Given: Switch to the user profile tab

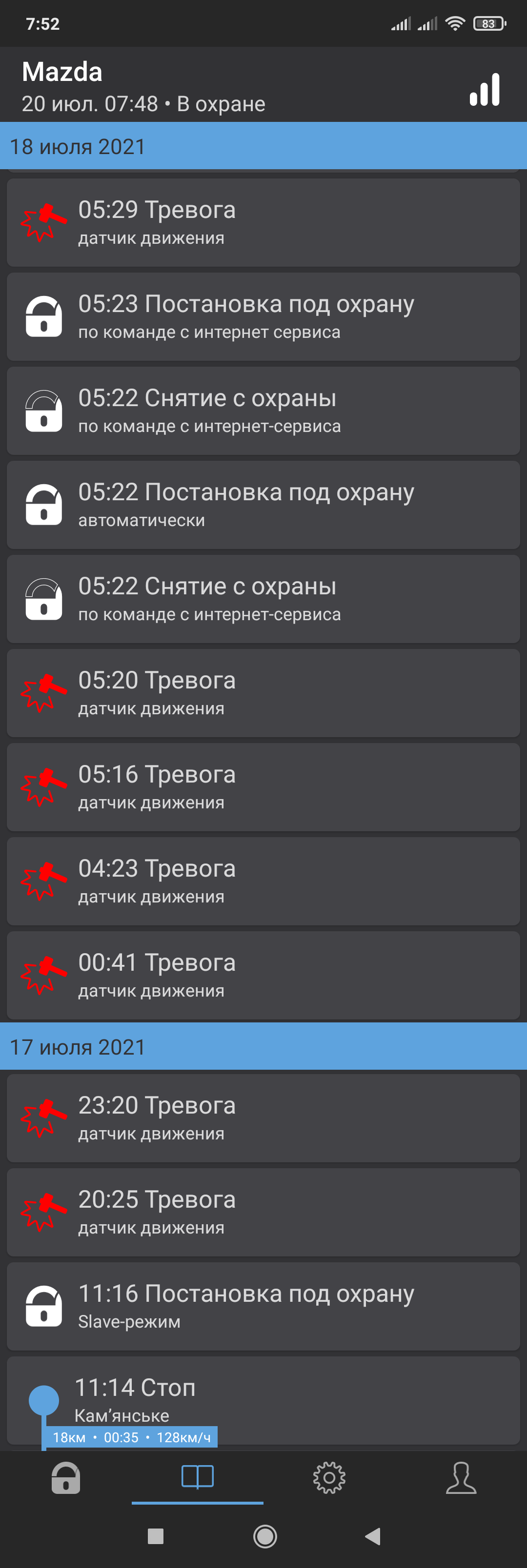Looking at the screenshot, I should point(461,1477).
